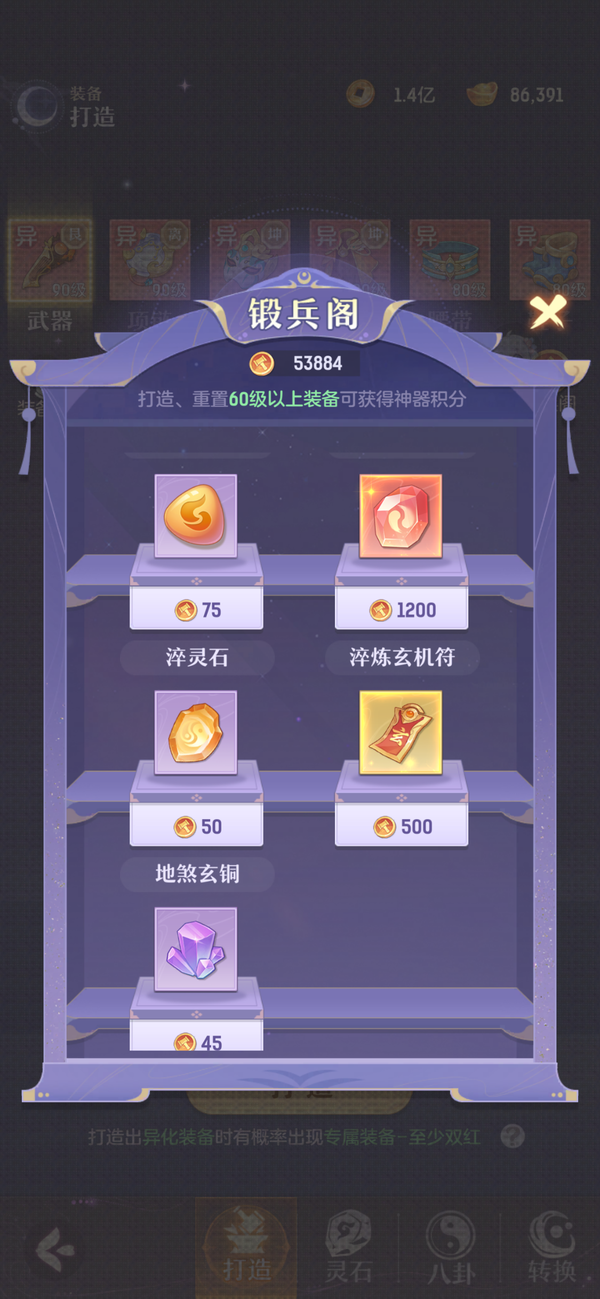Buy 淬灵石 for 75 points
The image size is (600, 1299).
click(x=197, y=610)
